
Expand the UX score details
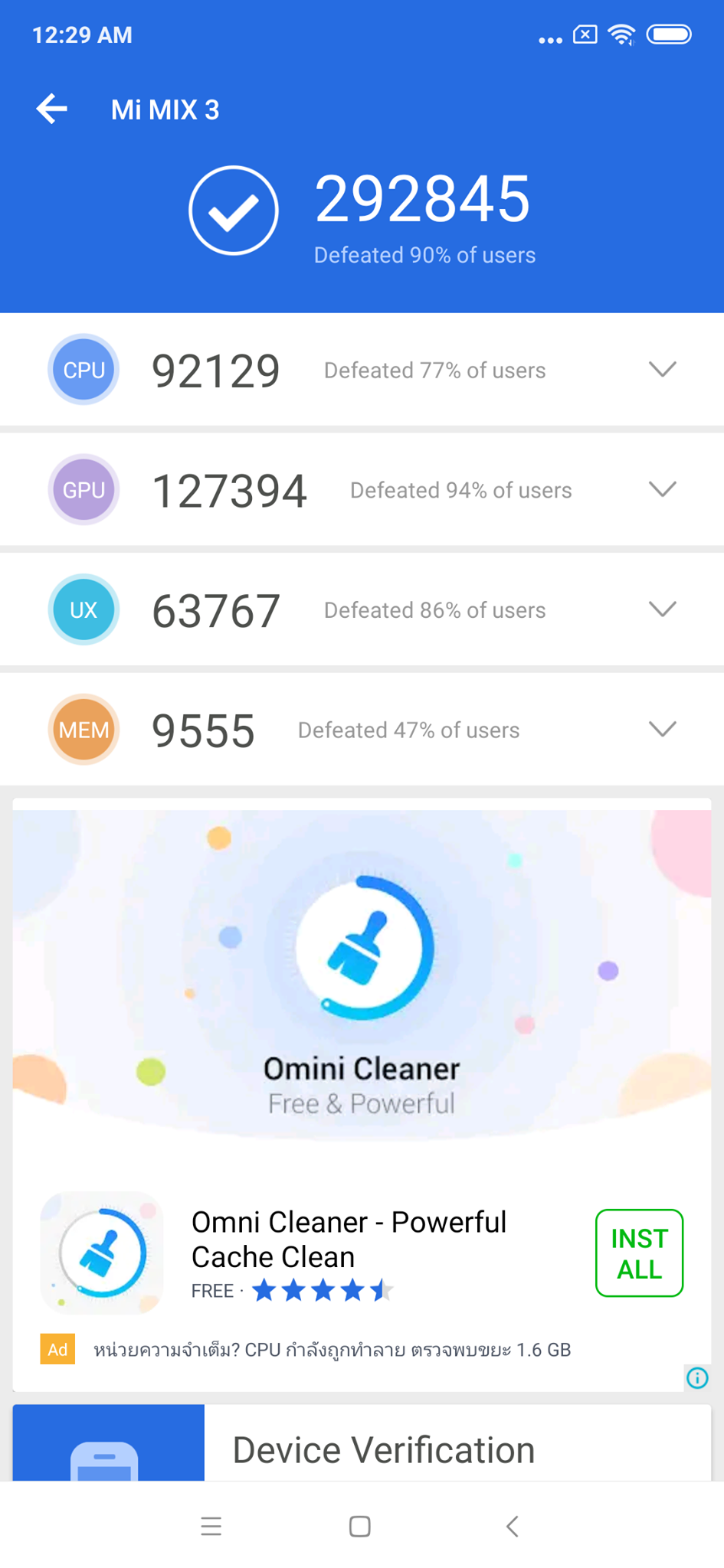(662, 609)
